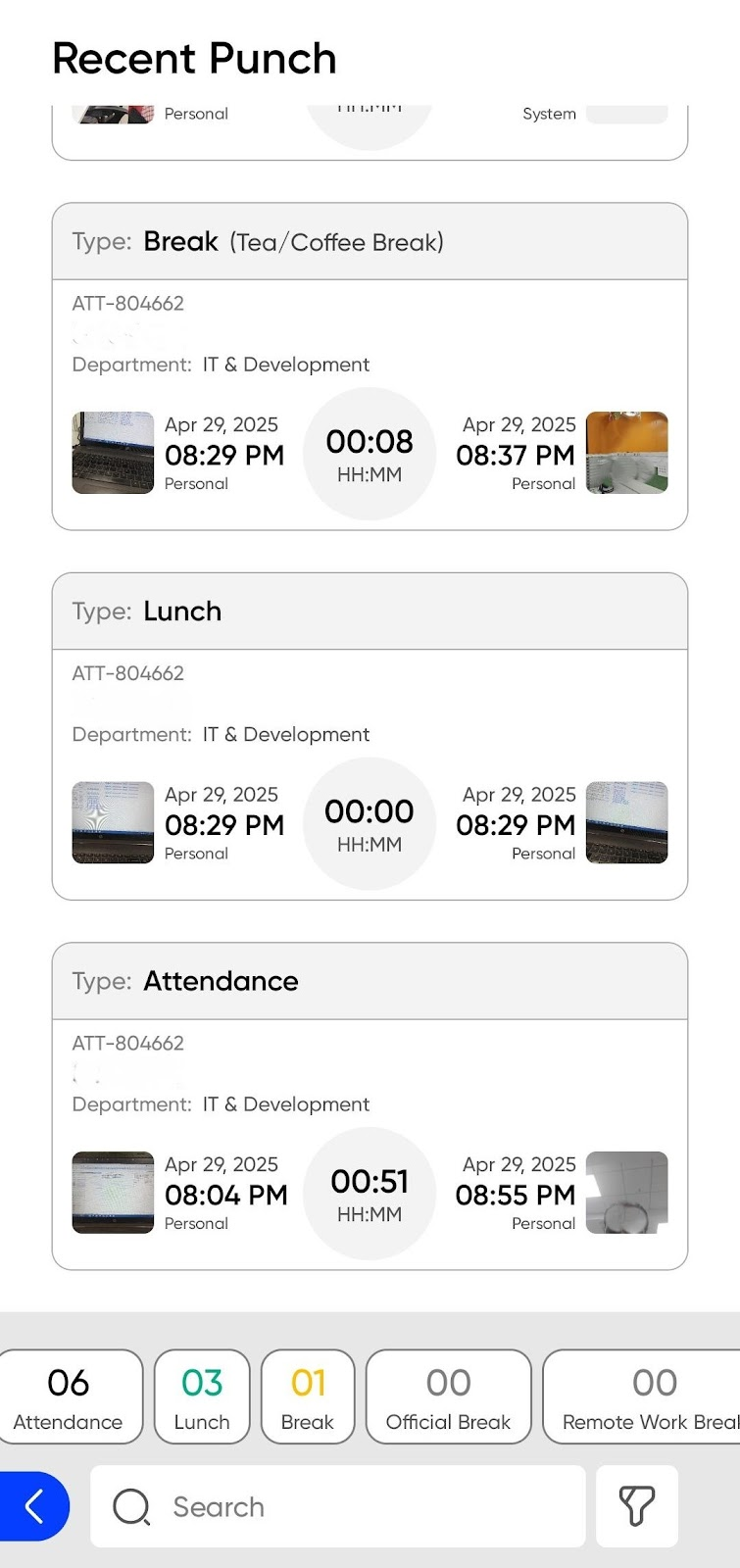View the 08:55 PM attendance punch photo

627,1193
